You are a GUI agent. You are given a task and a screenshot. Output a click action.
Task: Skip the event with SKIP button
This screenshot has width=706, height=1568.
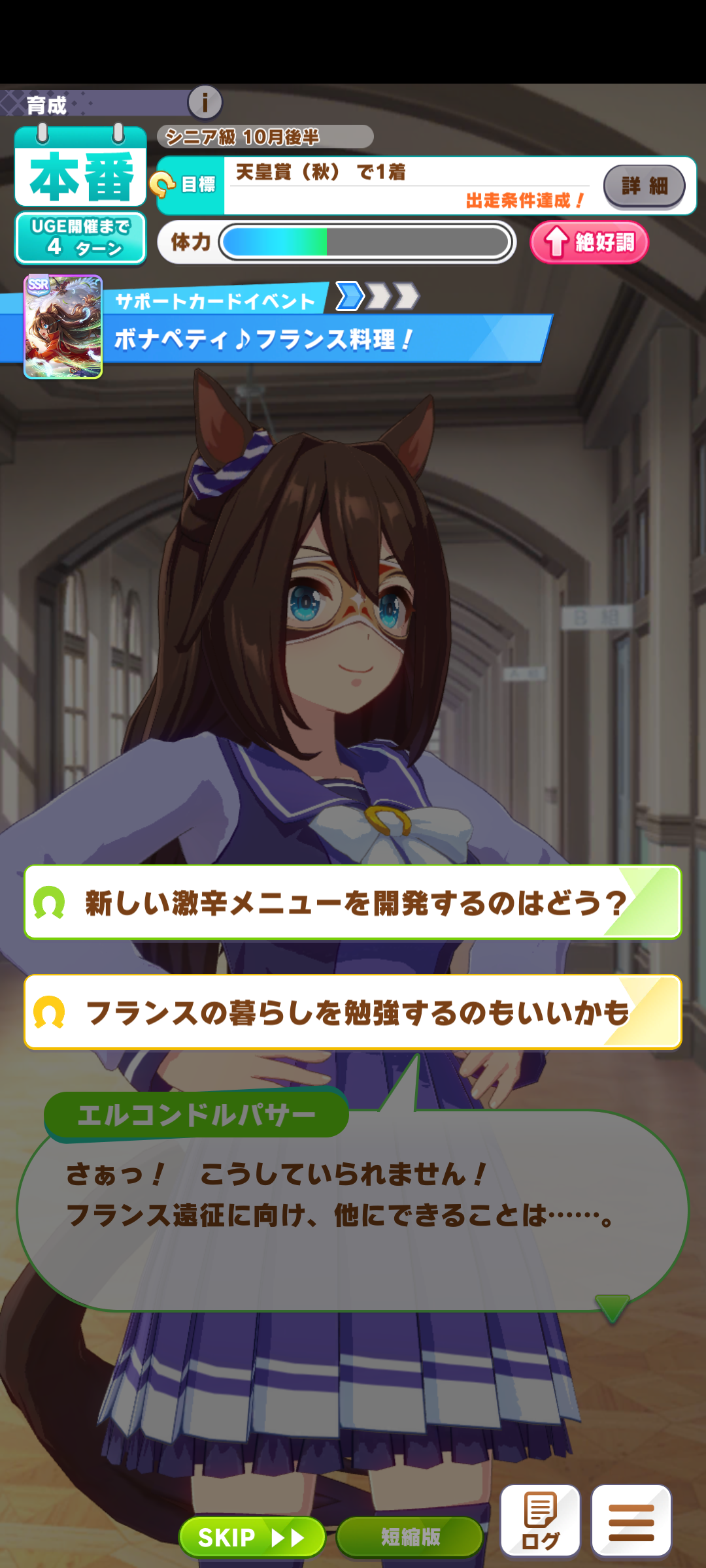click(x=252, y=1537)
